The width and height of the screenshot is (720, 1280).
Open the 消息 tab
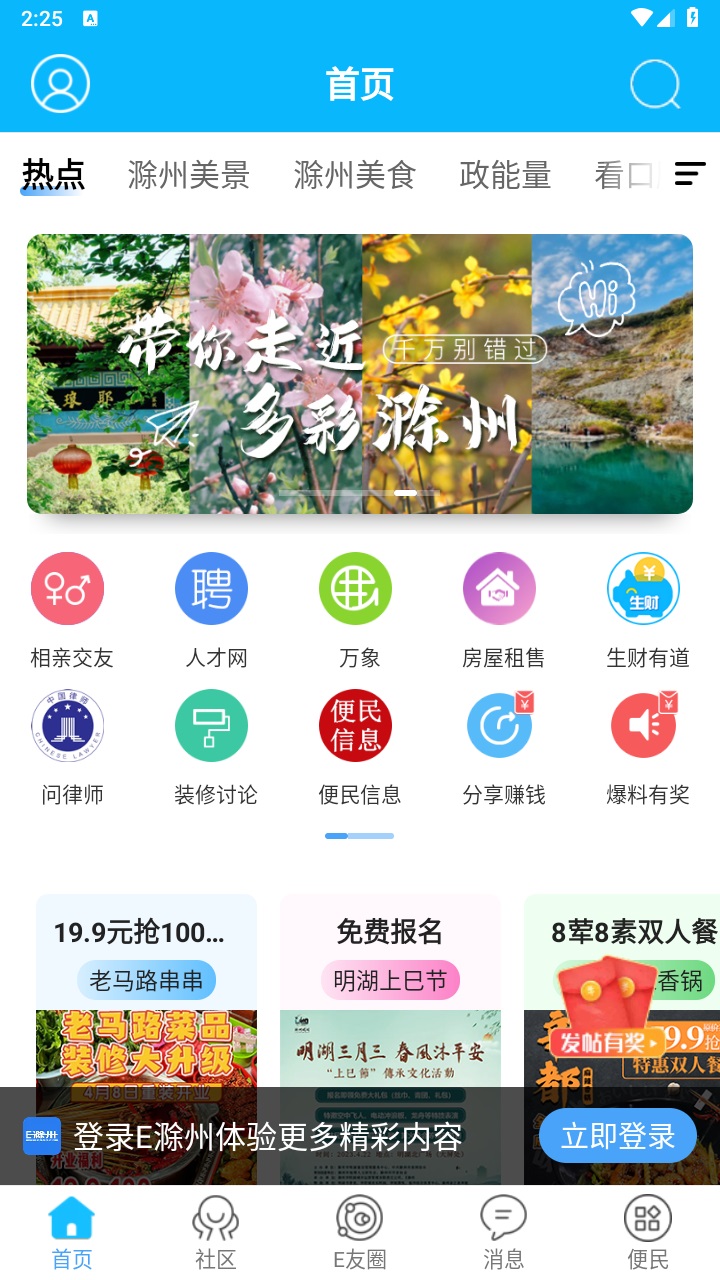(x=503, y=1232)
